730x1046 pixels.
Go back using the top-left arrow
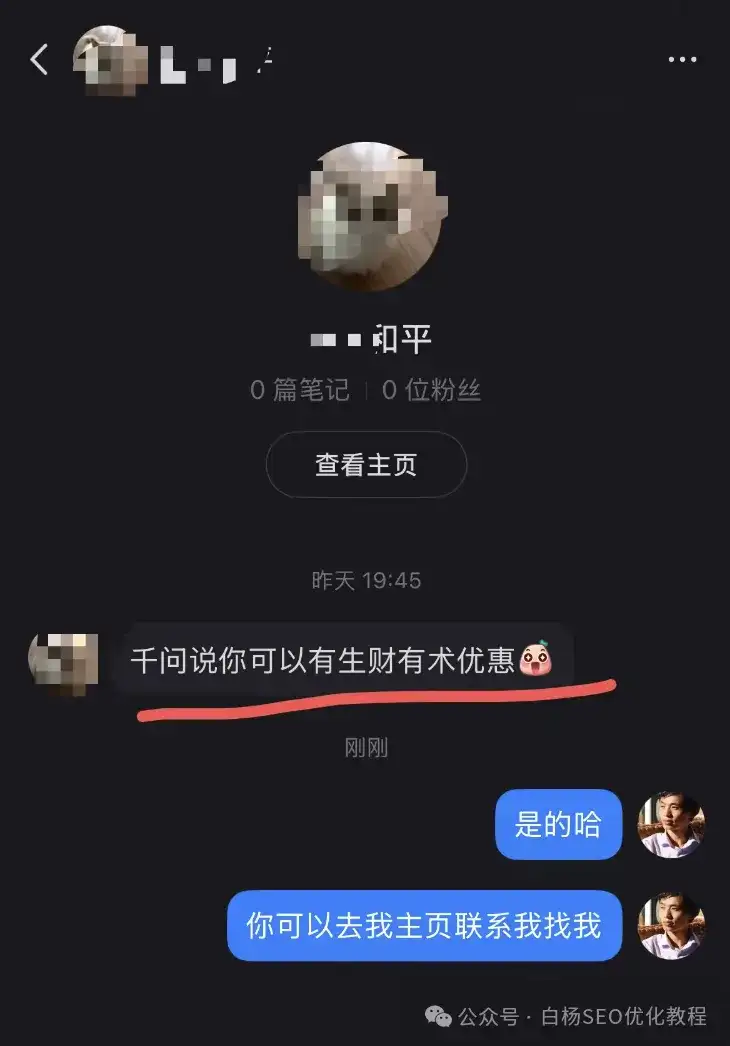[39, 60]
